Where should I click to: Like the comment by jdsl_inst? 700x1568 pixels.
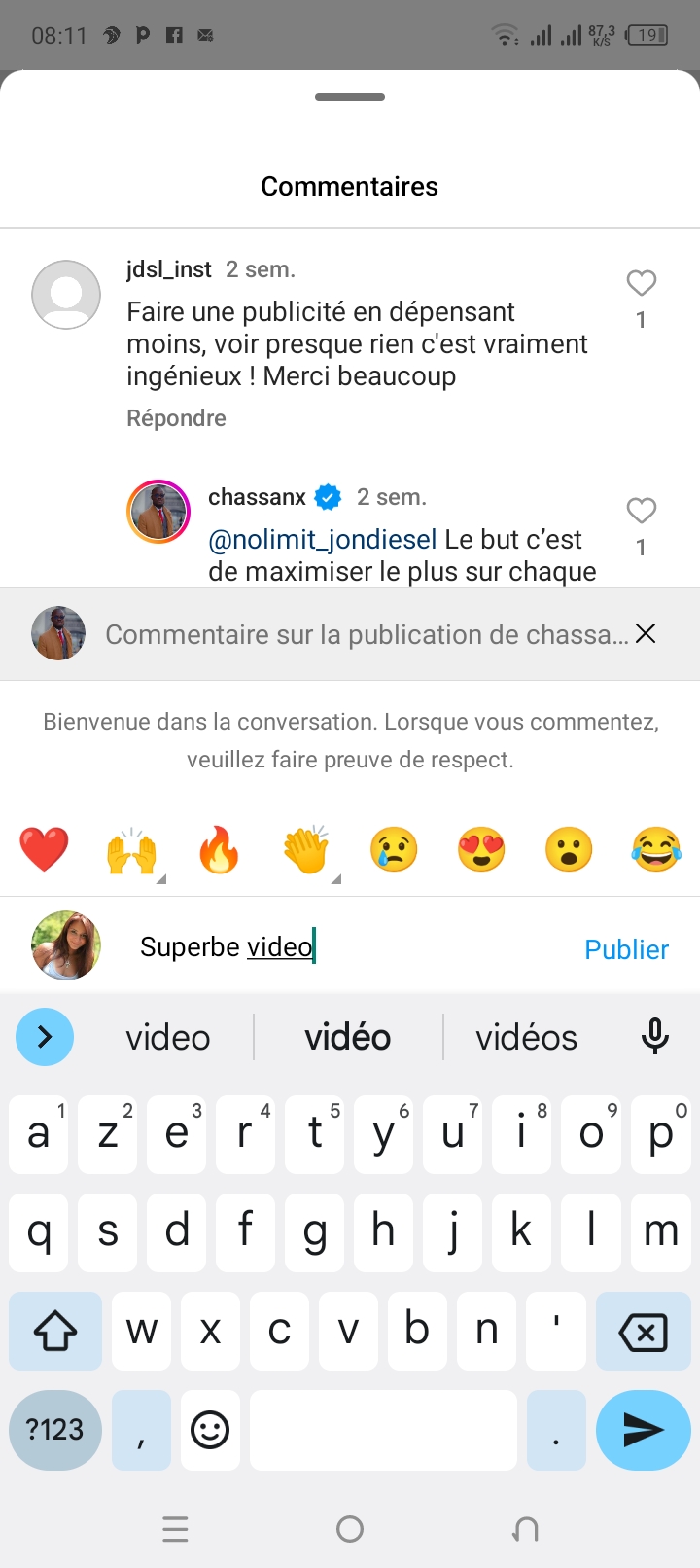coord(641,283)
